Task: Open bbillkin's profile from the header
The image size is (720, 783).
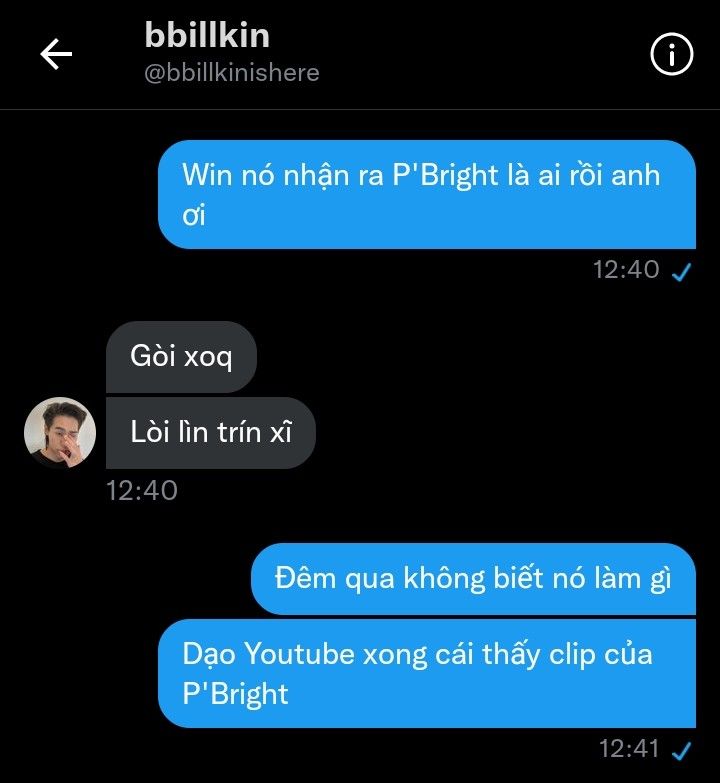Action: 208,37
